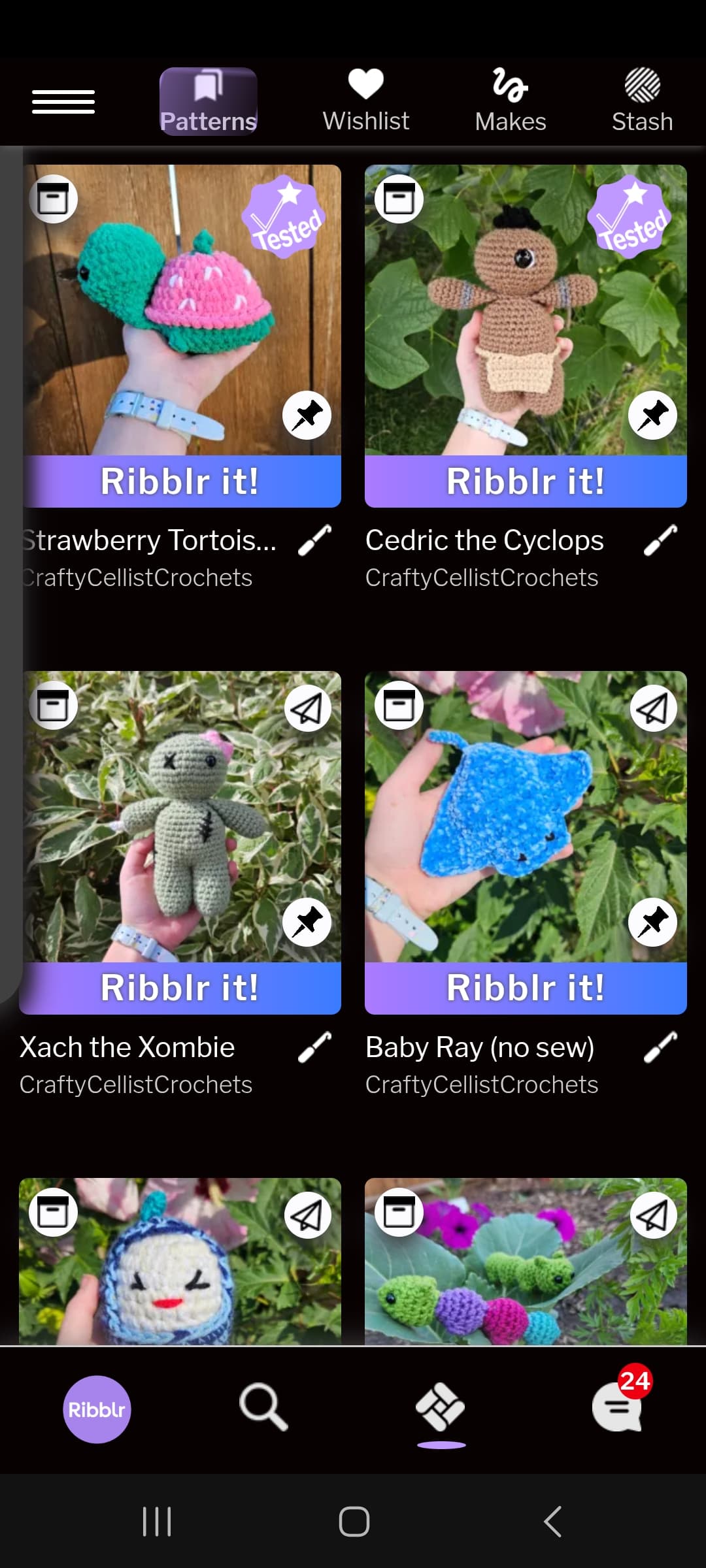Viewport: 706px width, 1568px height.
Task: Tap Ribblr it! under Strawberry Tortoise
Action: point(180,482)
